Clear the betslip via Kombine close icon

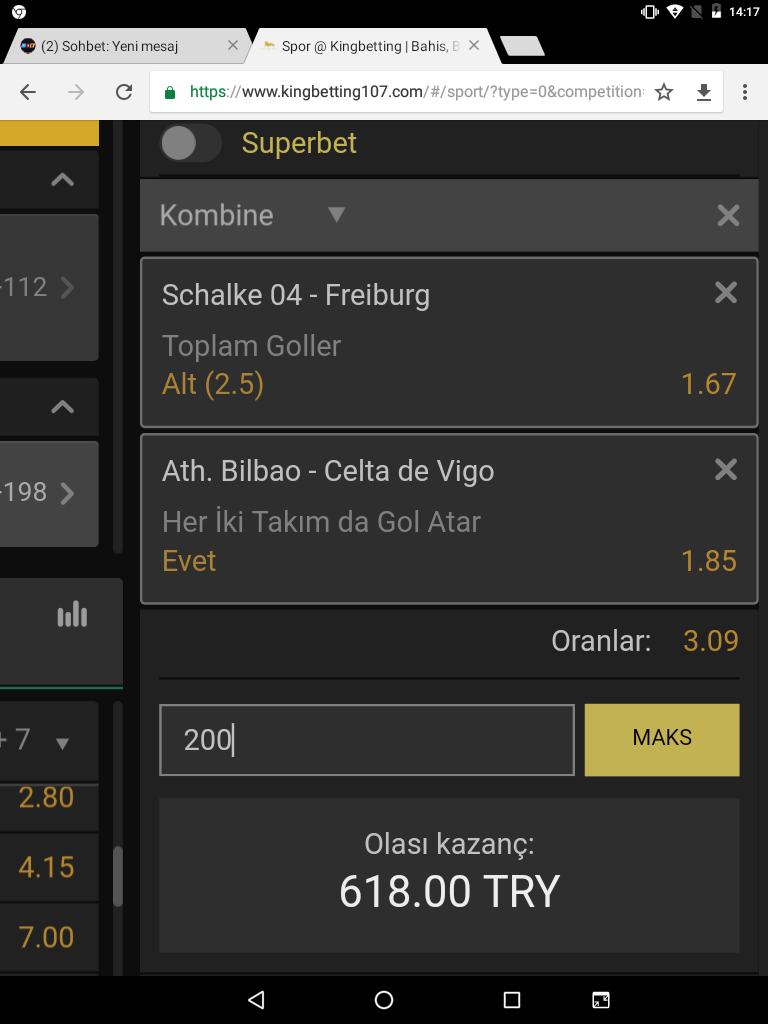pos(728,215)
